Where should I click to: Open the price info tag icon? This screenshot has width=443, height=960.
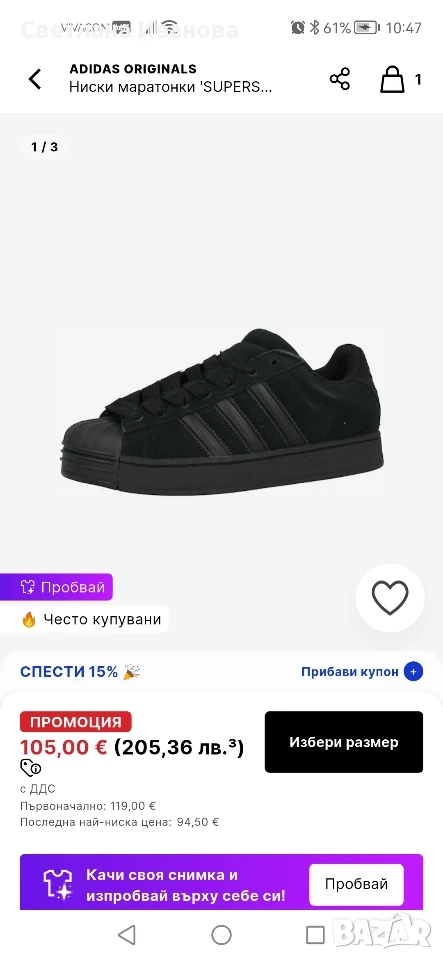coord(31,767)
